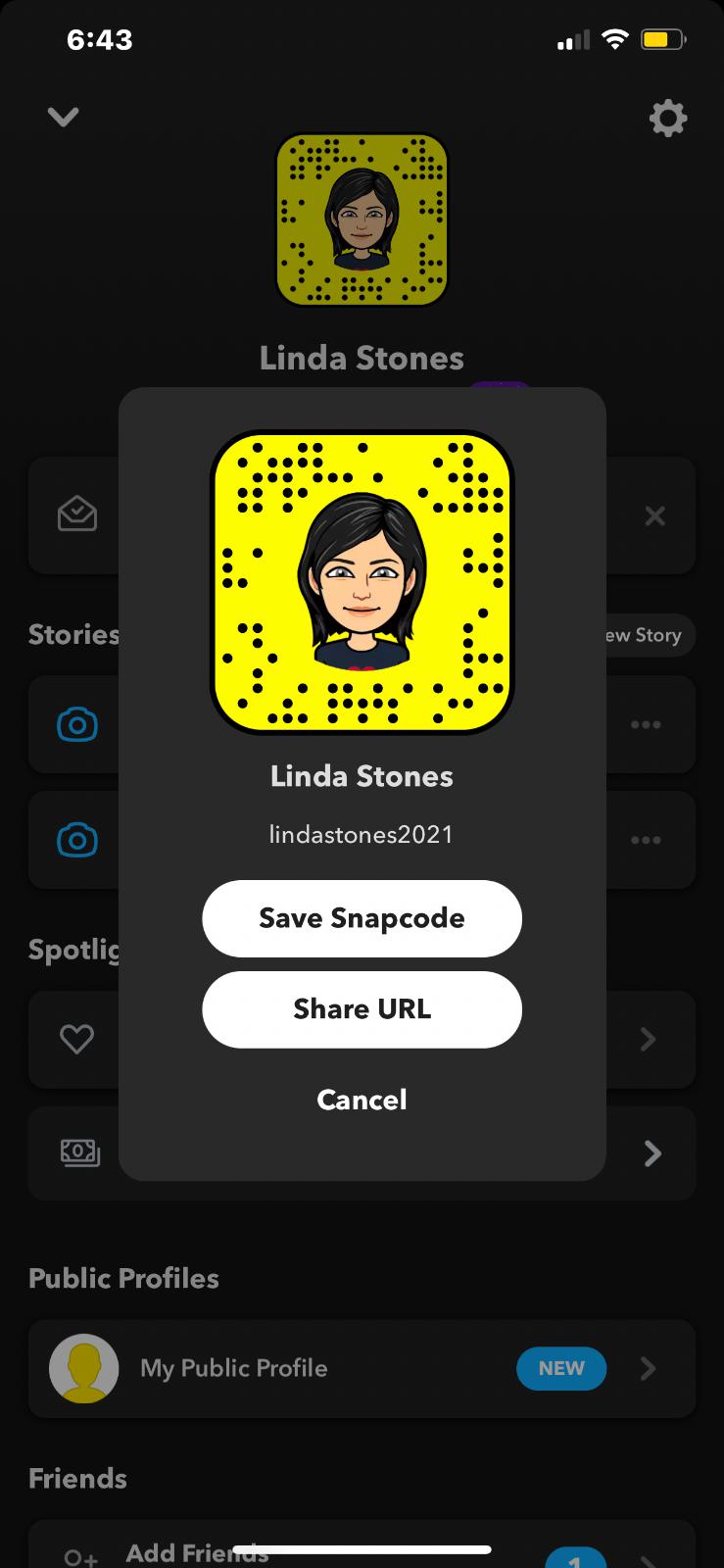The width and height of the screenshot is (724, 1568).
Task: Share the profile URL
Action: [x=362, y=1009]
